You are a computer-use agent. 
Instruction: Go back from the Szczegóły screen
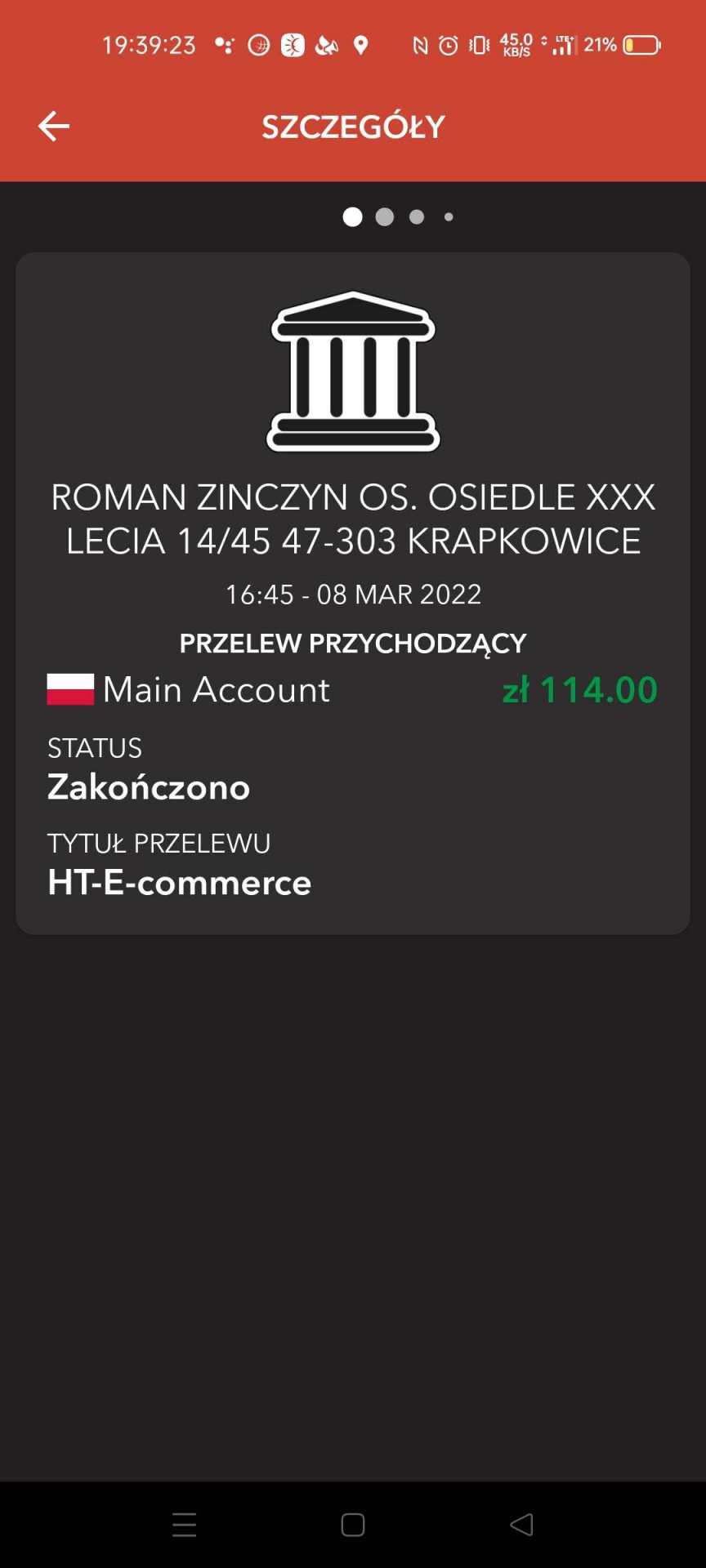coord(54,126)
